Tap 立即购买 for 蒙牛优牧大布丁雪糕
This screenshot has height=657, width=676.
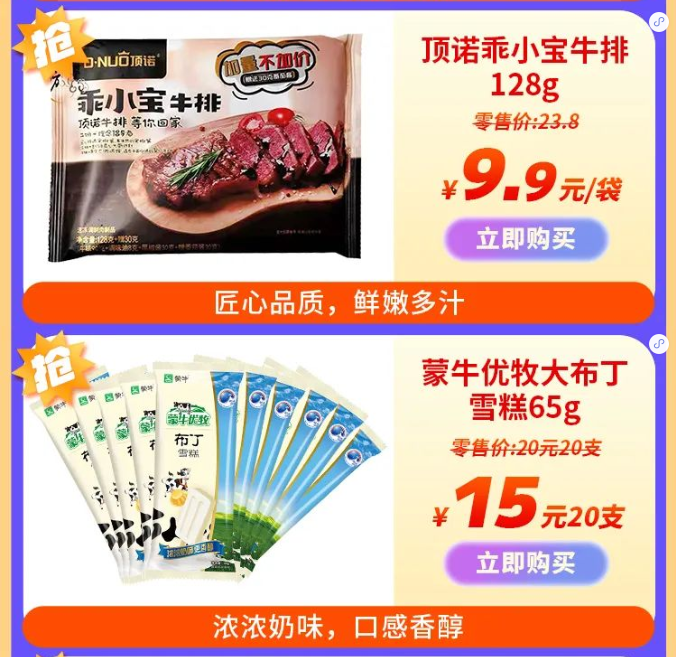coord(526,562)
